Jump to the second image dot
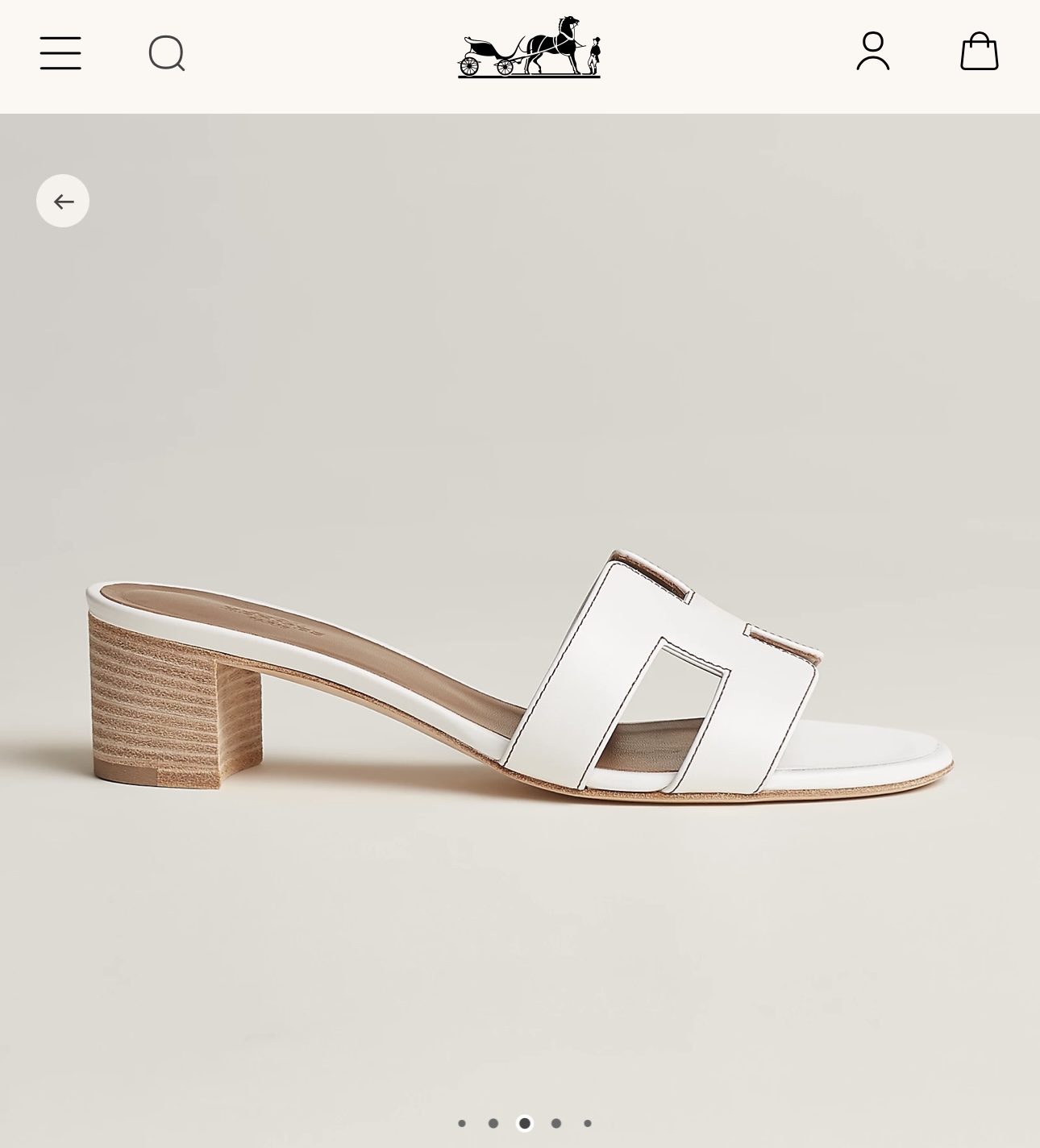The image size is (1040, 1148). 493,1123
